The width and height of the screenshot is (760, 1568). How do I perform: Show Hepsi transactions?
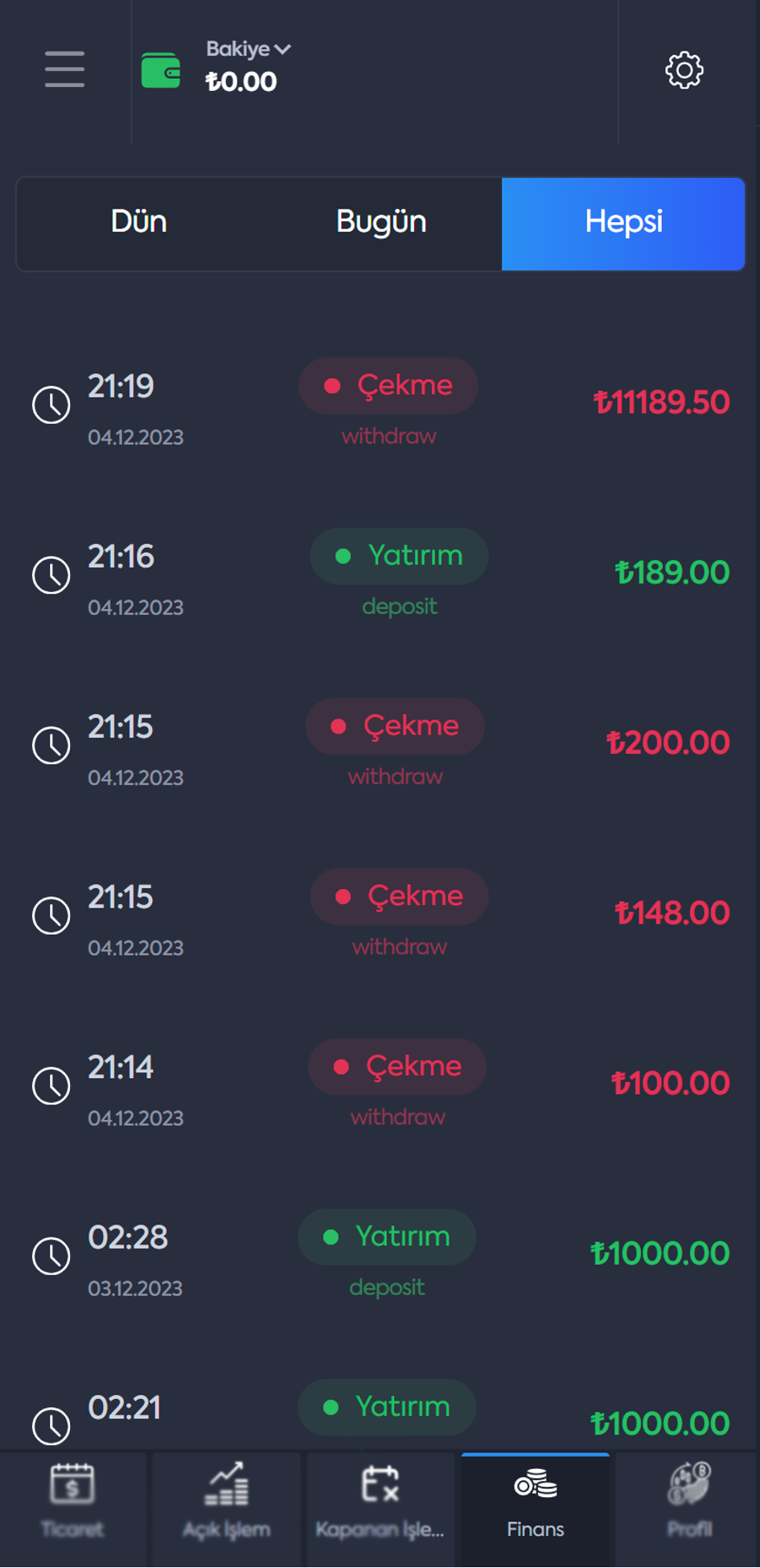623,224
